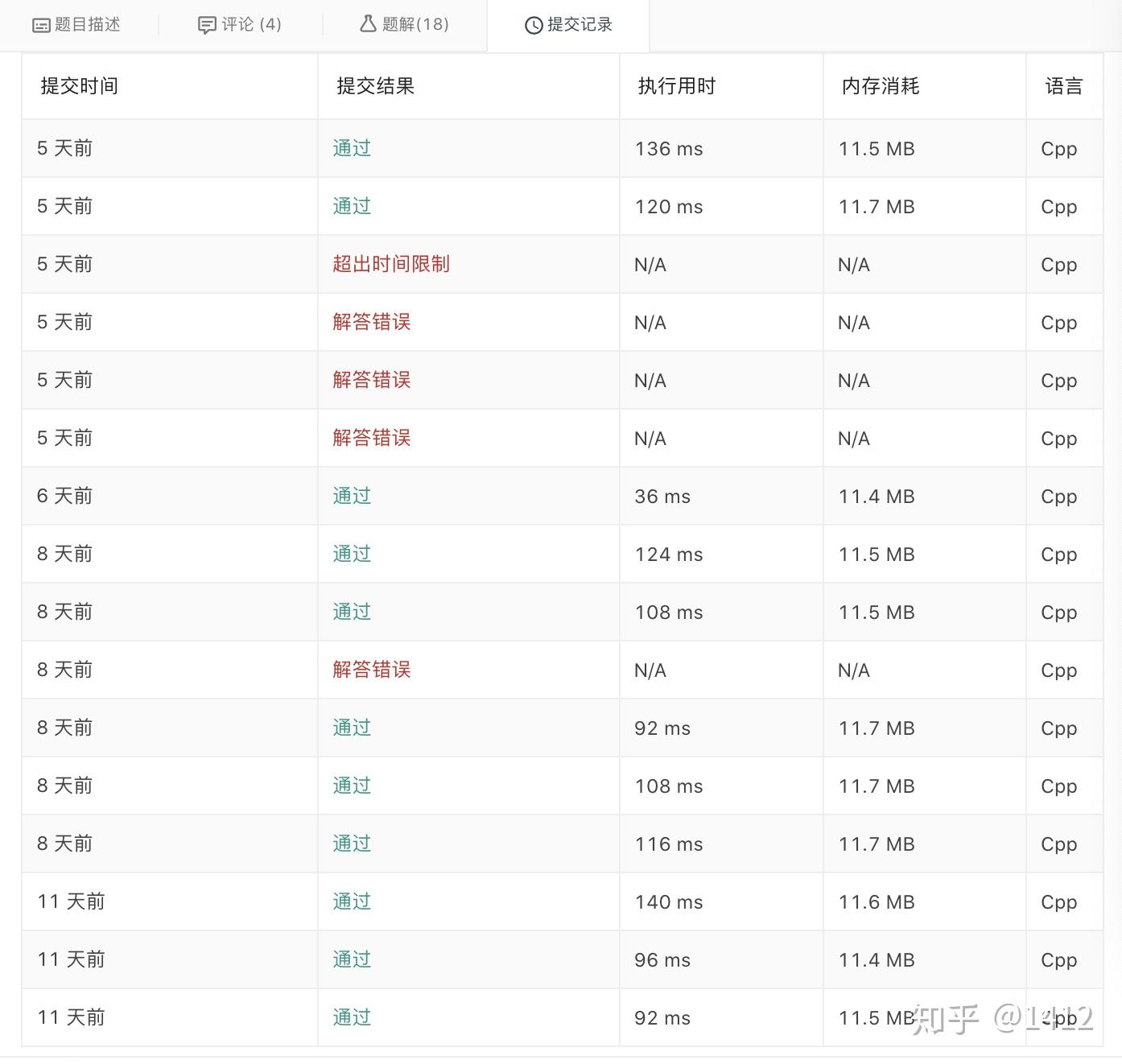Open the 通过 submission with 96 ms

(352, 959)
